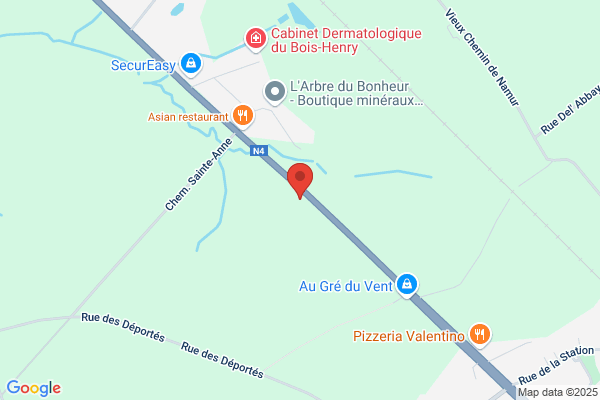Open the Pizzeria Valentino marker
This screenshot has width=600, height=400.
[x=479, y=335]
